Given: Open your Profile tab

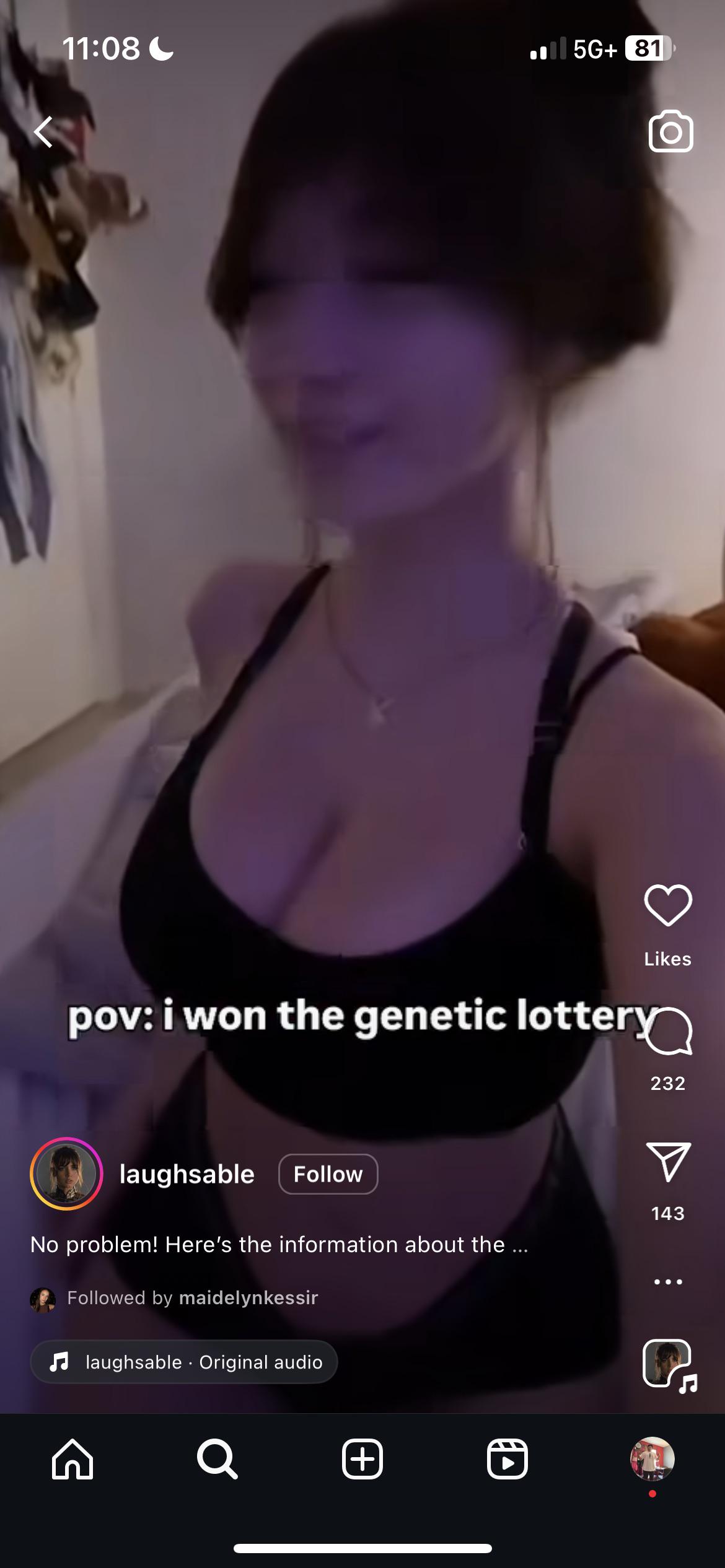Looking at the screenshot, I should point(652,1459).
